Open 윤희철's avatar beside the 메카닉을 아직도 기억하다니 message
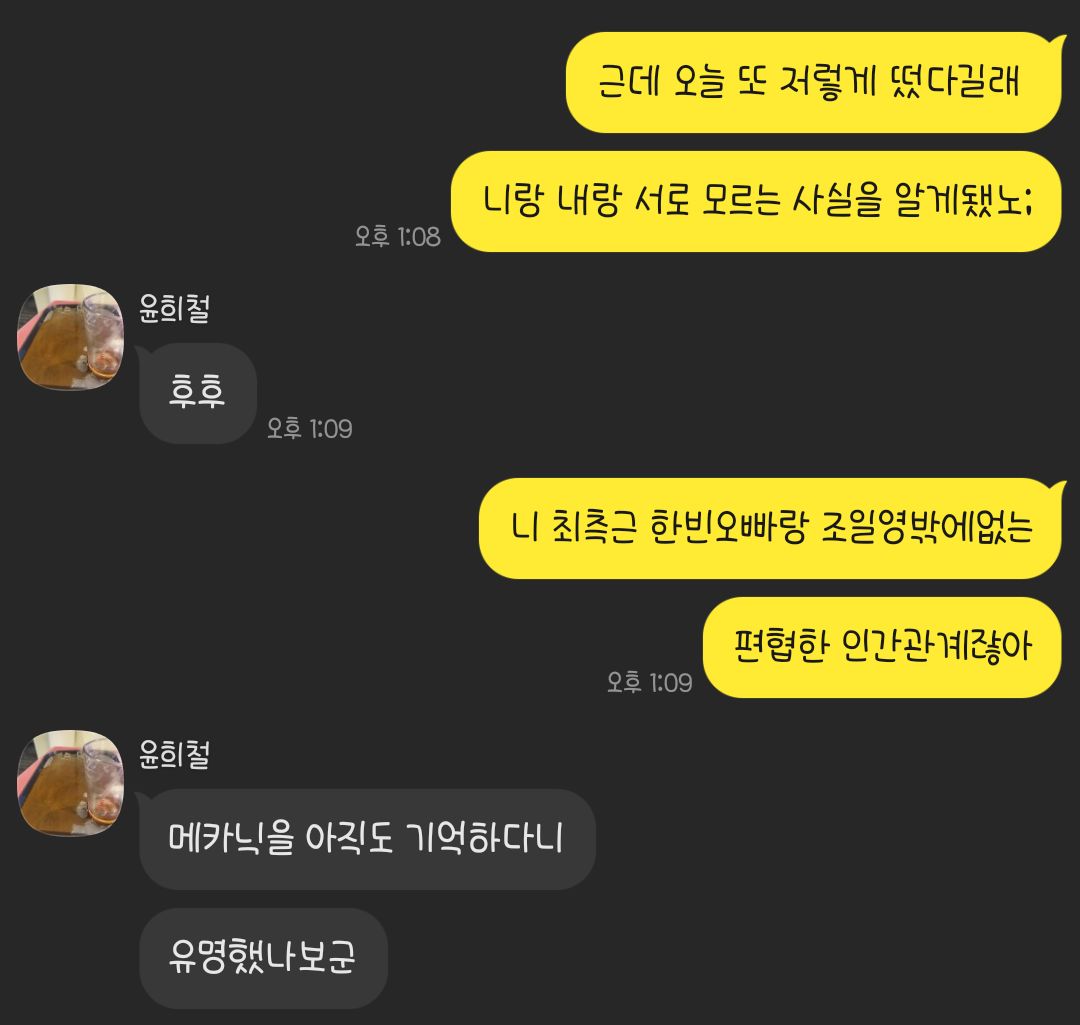Screen dimensions: 1080x1025 pyautogui.click(x=70, y=782)
